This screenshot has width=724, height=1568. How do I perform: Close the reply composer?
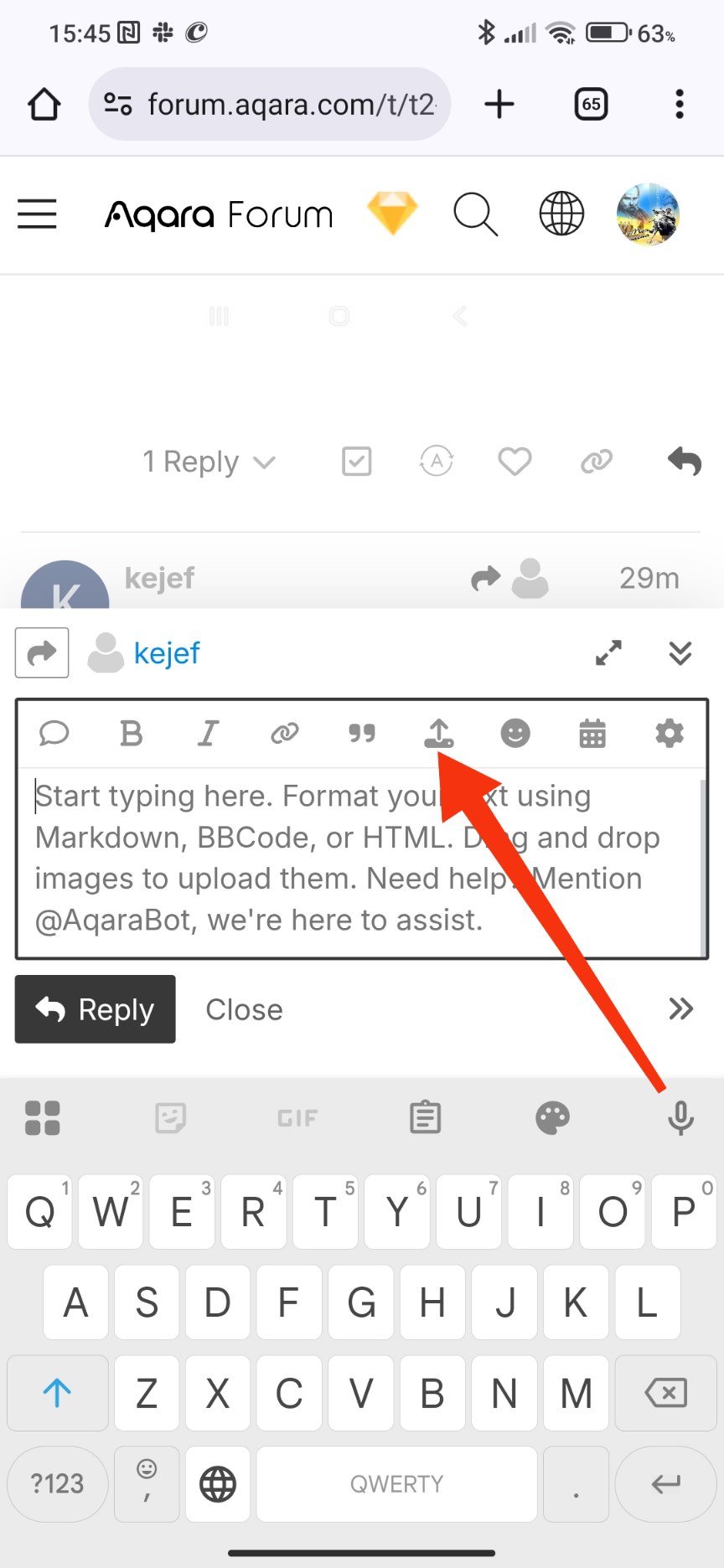[244, 1009]
